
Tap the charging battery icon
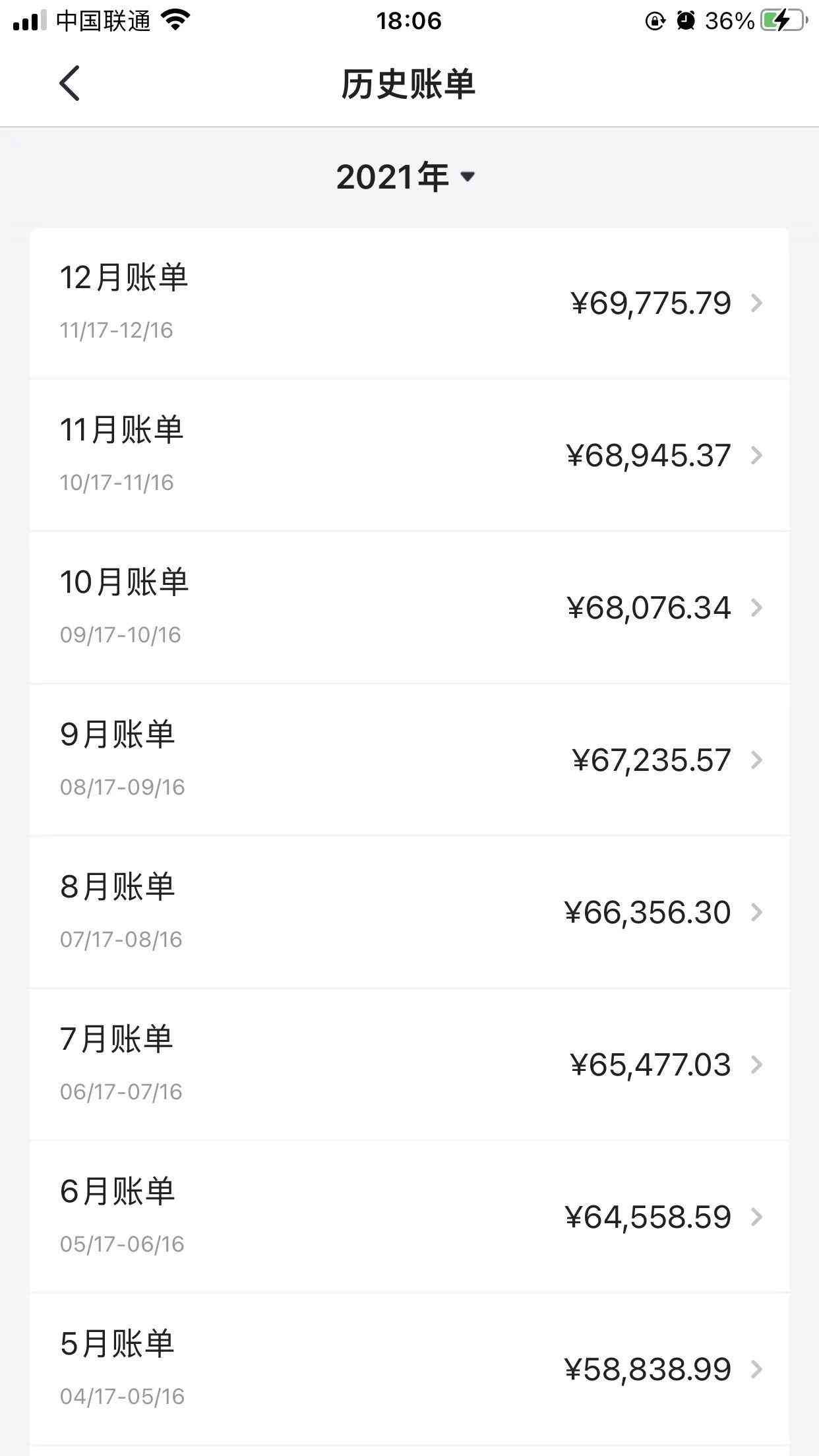tap(781, 20)
